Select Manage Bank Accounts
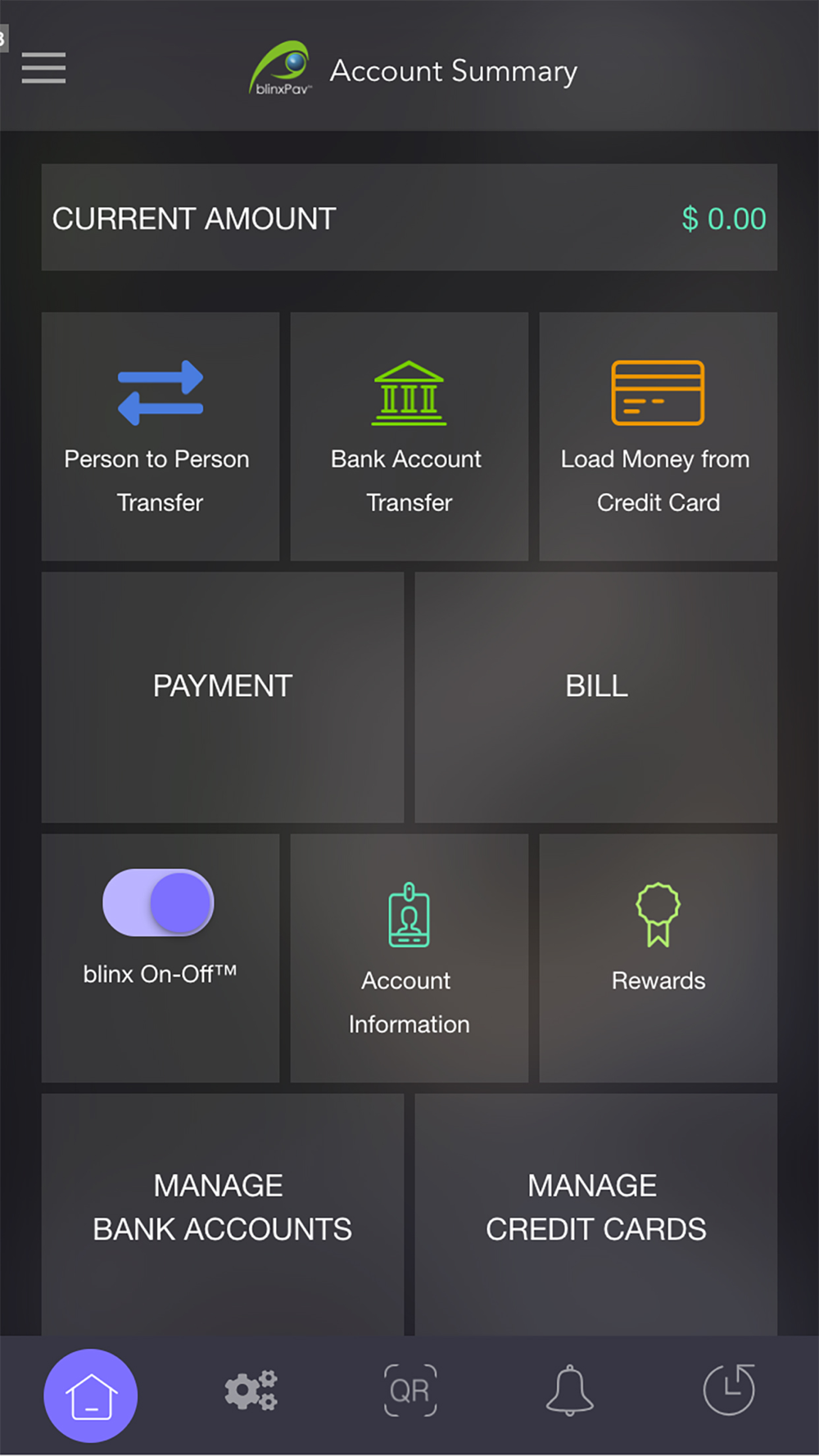819x1456 pixels. click(x=222, y=1209)
